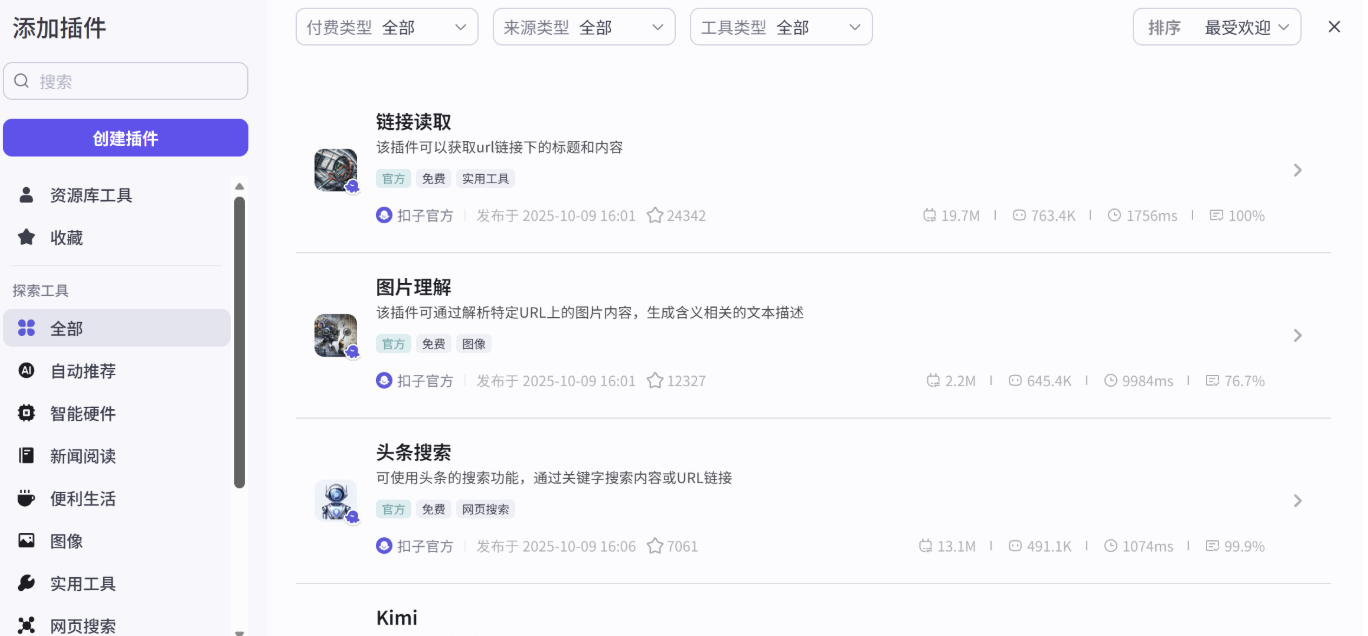Viewport: 1368px width, 636px height.
Task: Open the 付费类型 dropdown
Action: 387,27
